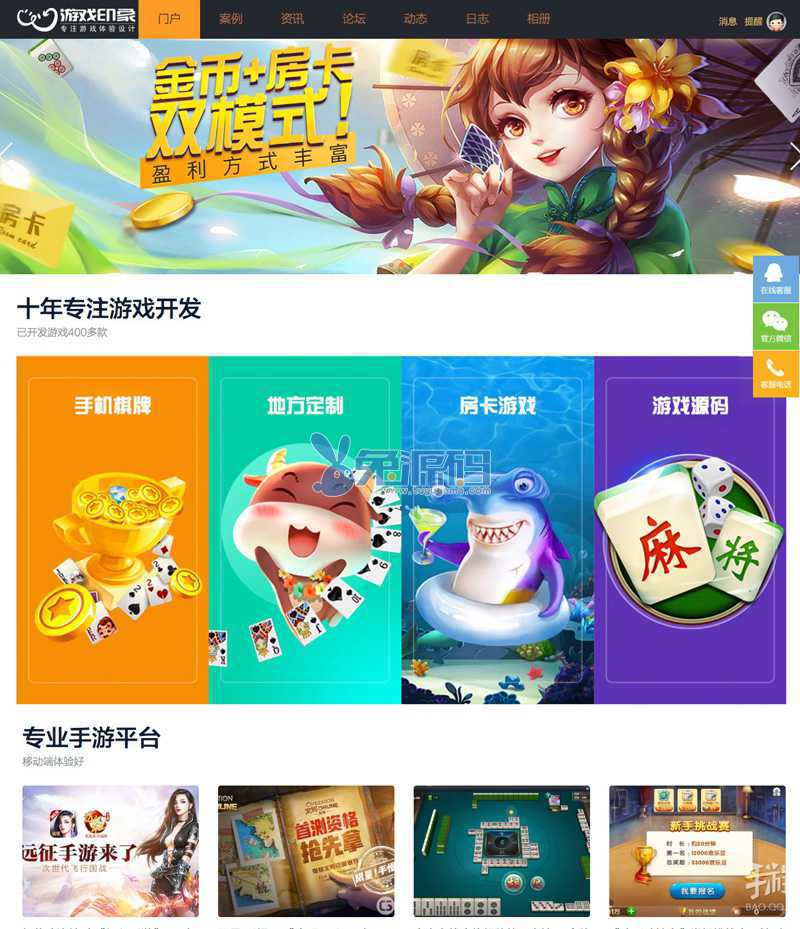800x929 pixels.
Task: View the 房卡游戏 card
Action: click(x=497, y=530)
